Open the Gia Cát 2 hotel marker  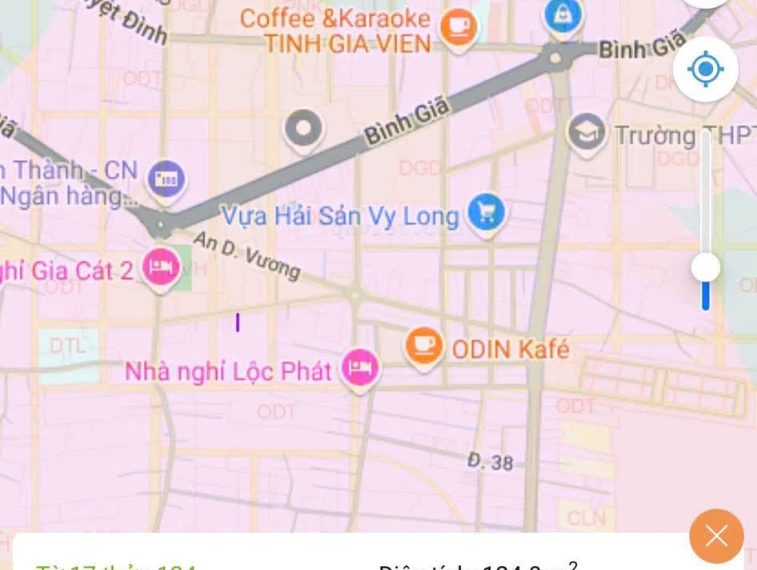click(x=160, y=267)
